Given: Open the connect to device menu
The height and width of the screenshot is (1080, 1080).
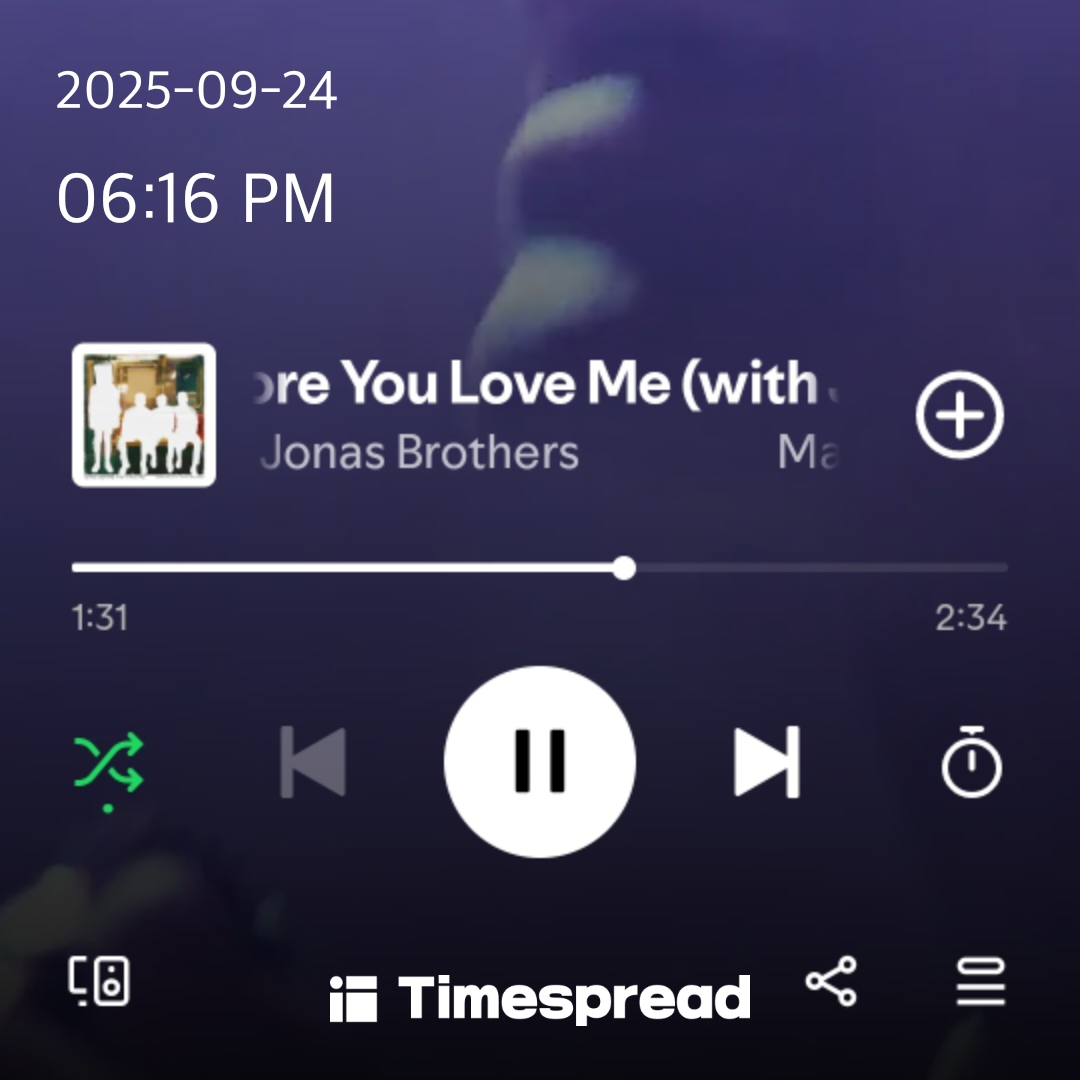Looking at the screenshot, I should 99,981.
